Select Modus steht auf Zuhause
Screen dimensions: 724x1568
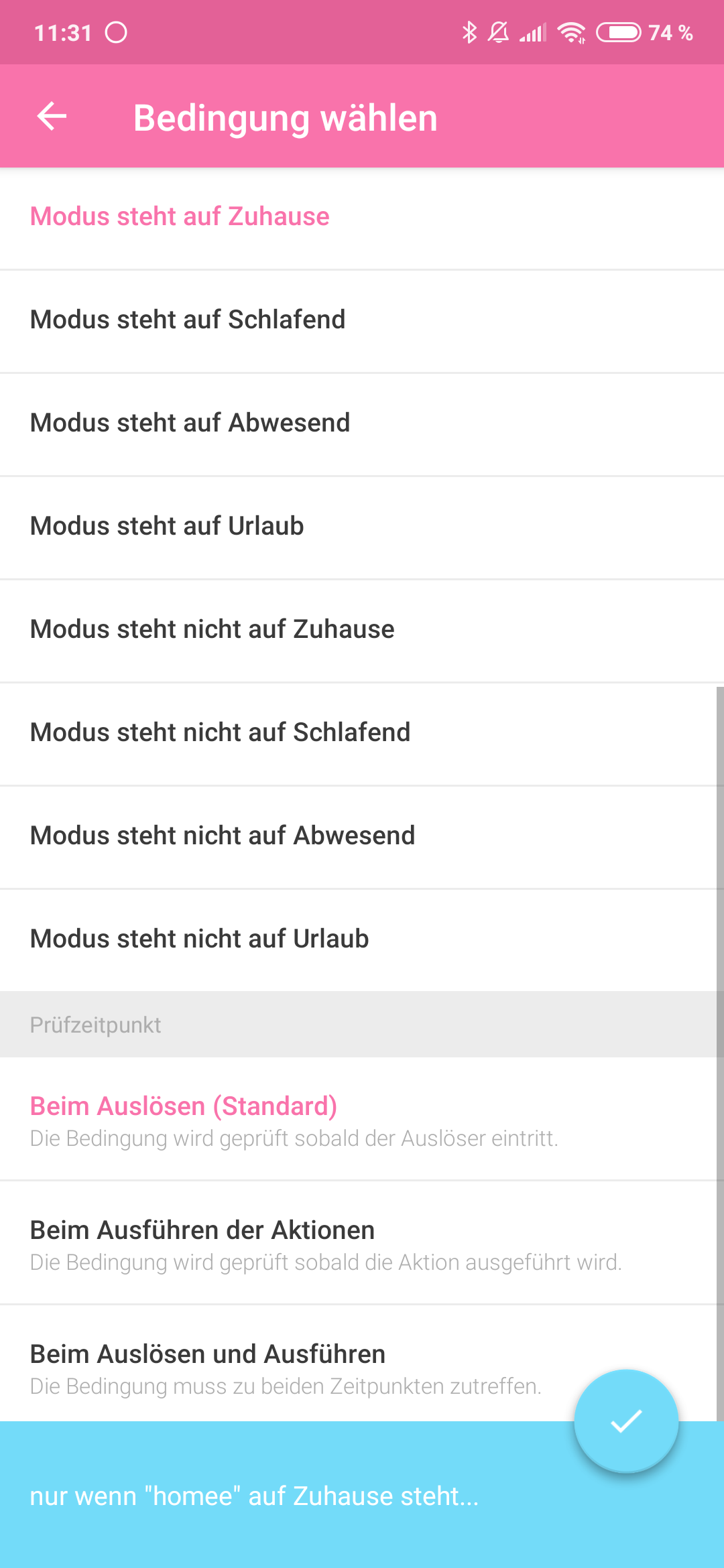[180, 216]
